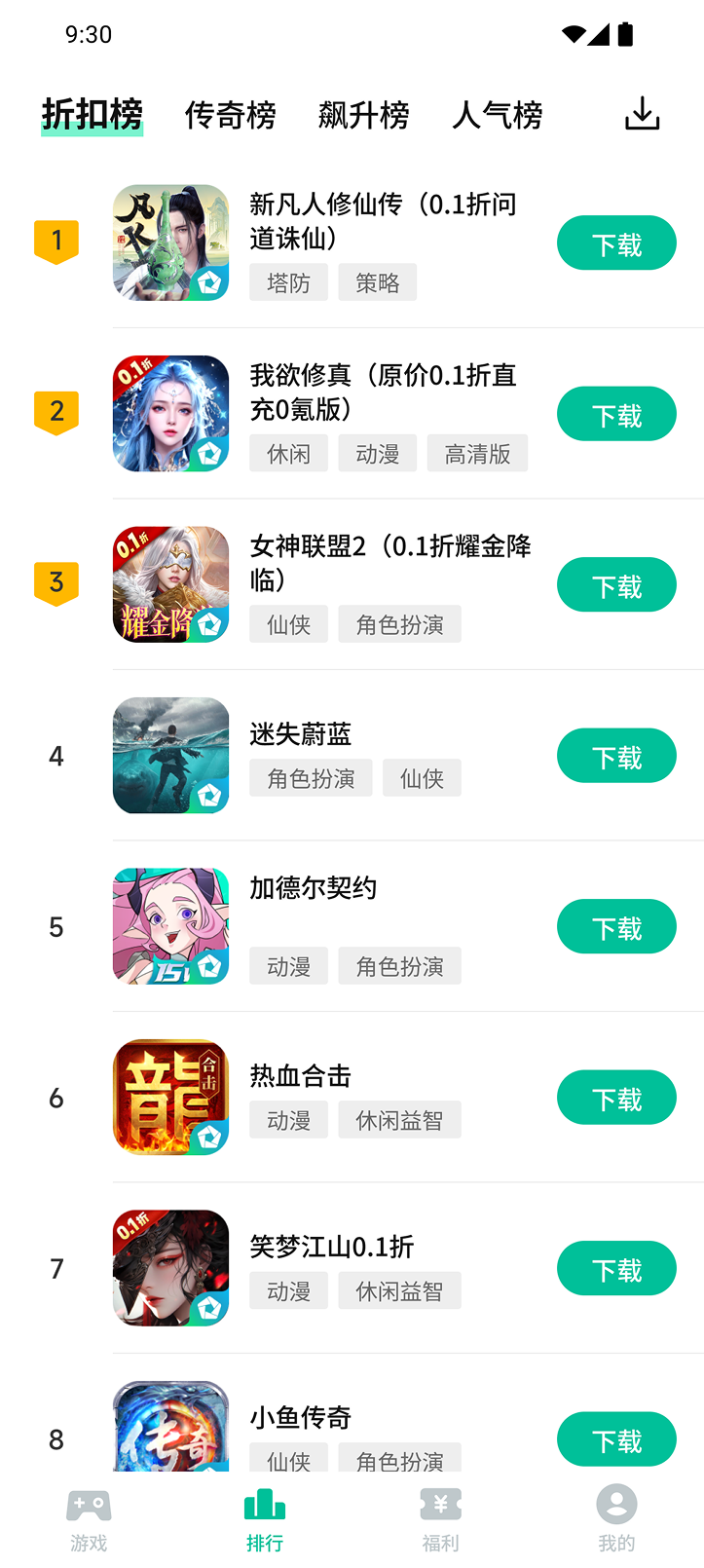Select the 排行 bottom tab
The height and width of the screenshot is (1568, 704).
(x=265, y=1519)
